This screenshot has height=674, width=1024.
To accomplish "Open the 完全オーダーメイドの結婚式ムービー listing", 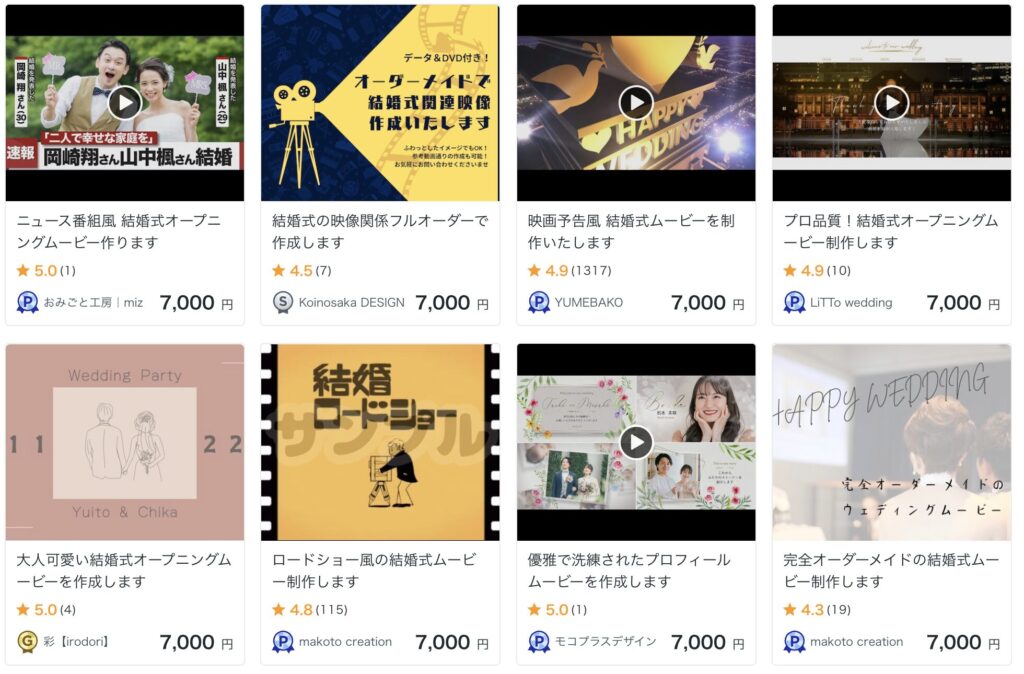I will click(890, 570).
